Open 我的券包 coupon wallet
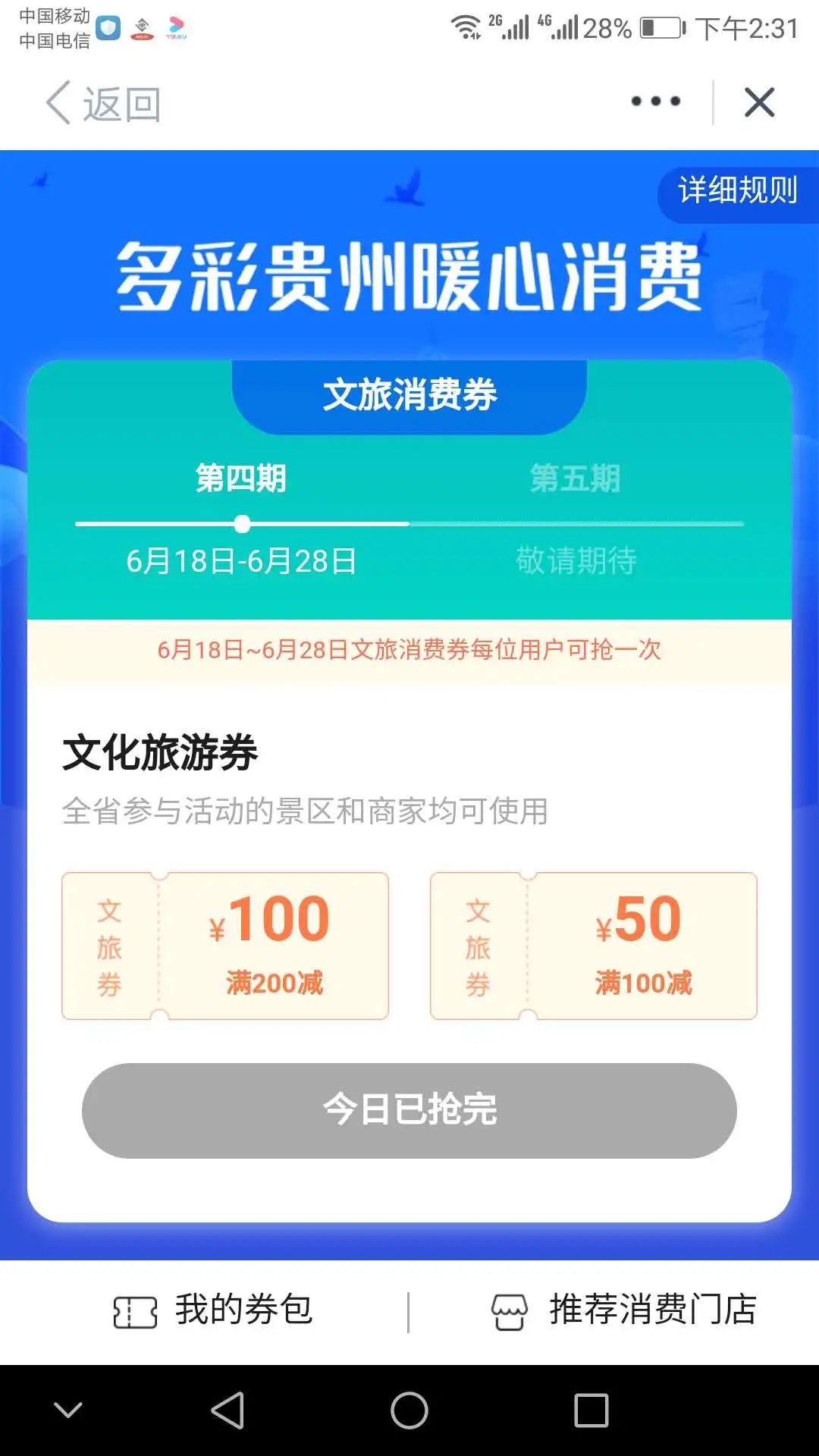 [x=214, y=1310]
